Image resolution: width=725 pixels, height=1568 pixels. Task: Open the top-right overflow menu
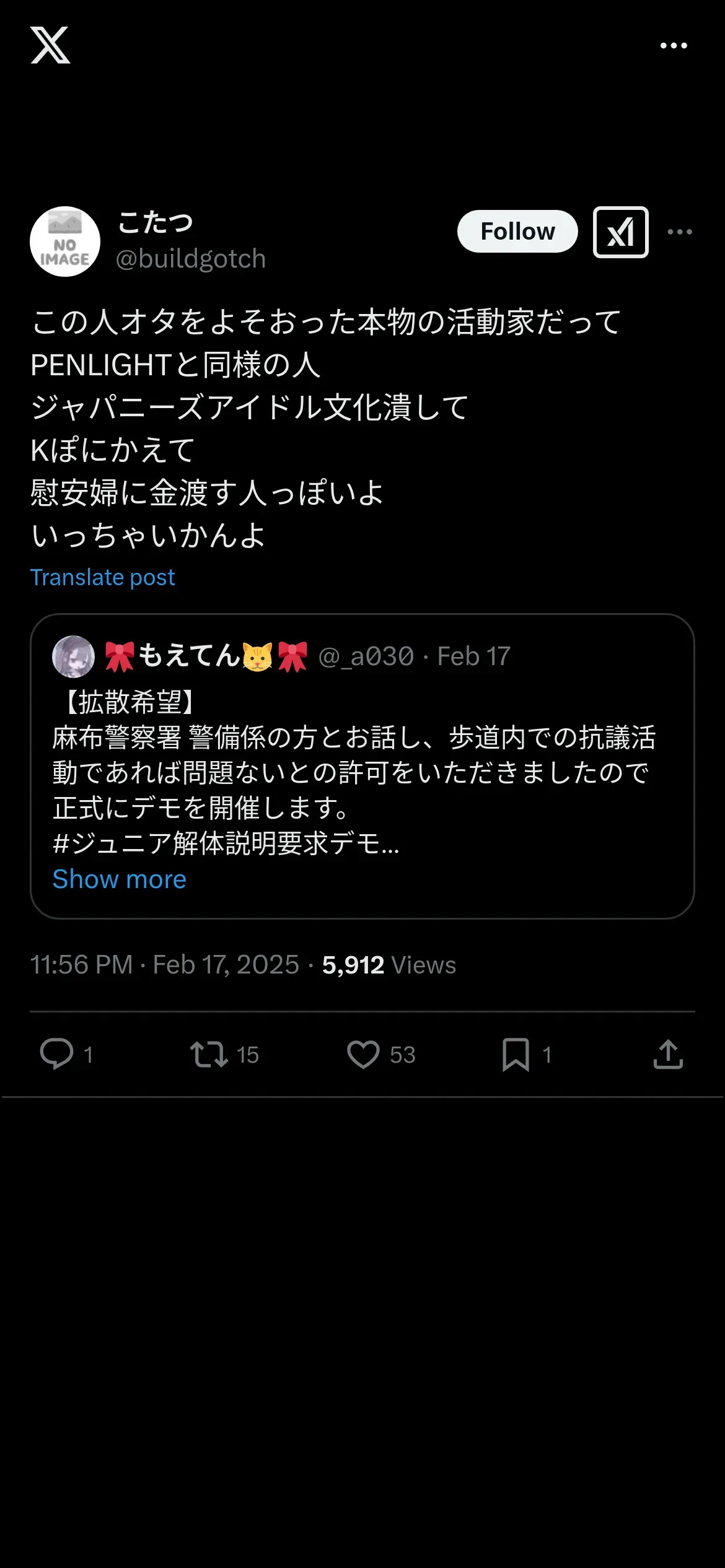tap(674, 45)
